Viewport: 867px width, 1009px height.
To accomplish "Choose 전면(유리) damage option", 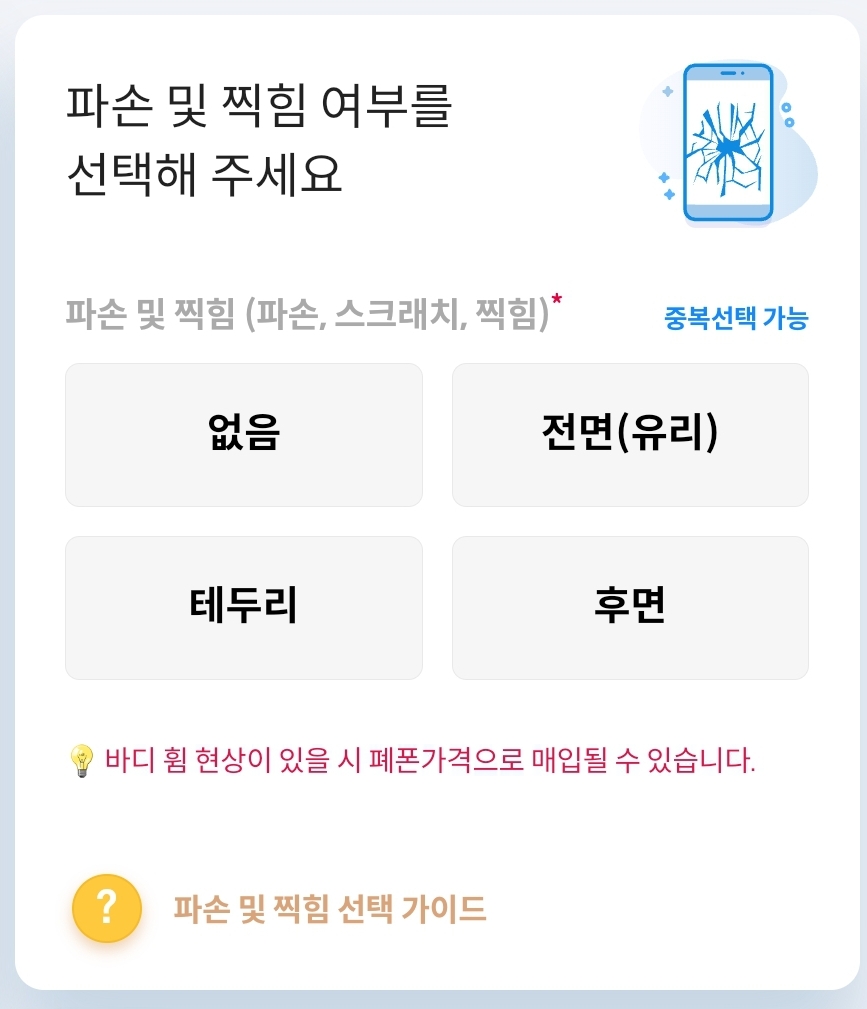I will click(x=630, y=435).
